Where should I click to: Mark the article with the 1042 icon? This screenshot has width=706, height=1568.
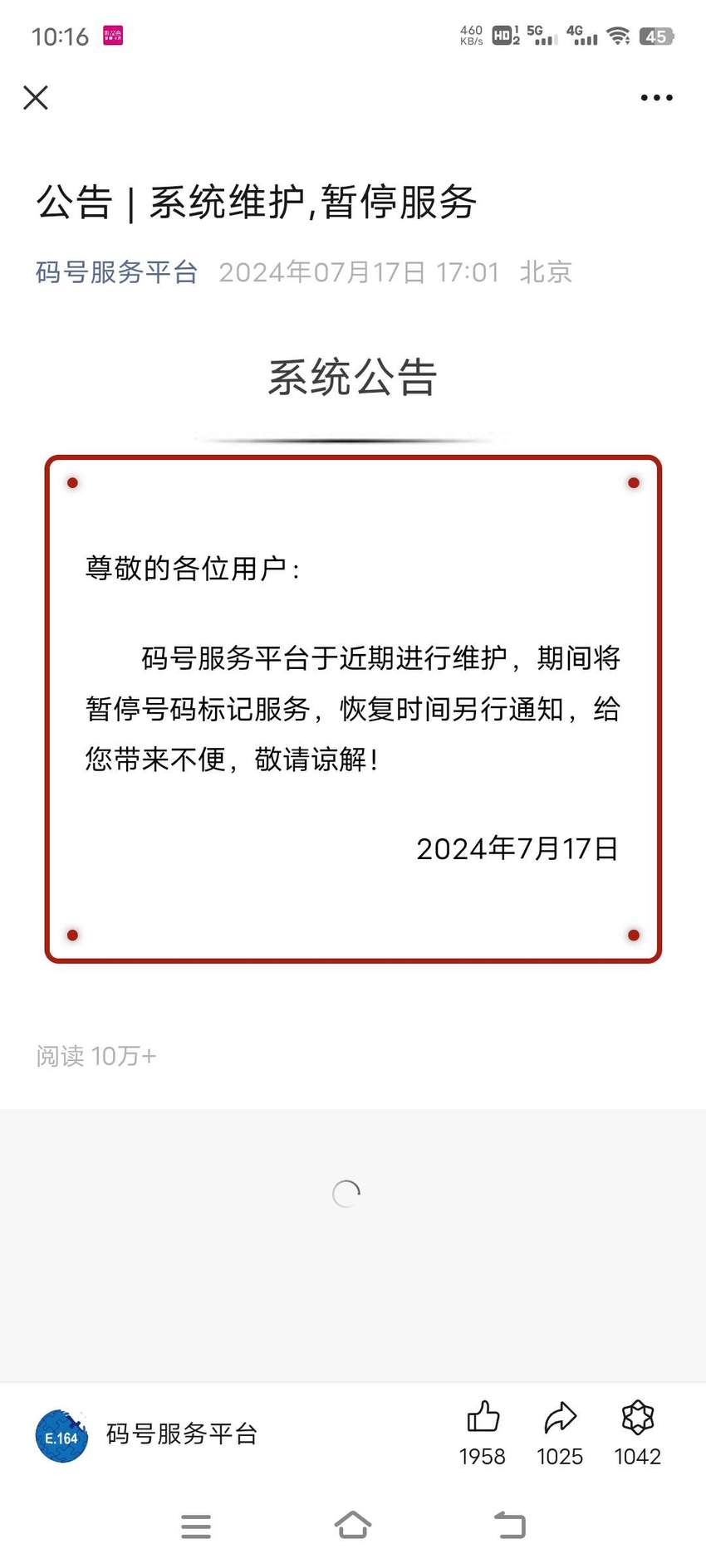tap(637, 1433)
